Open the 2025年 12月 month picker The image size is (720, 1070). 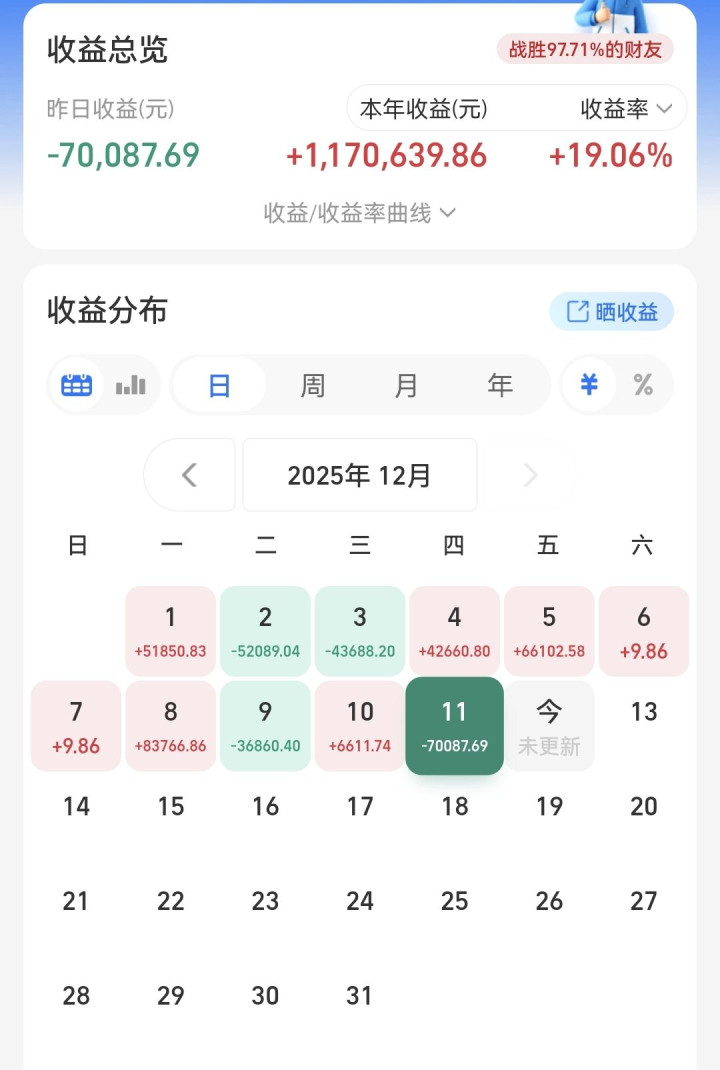point(360,475)
